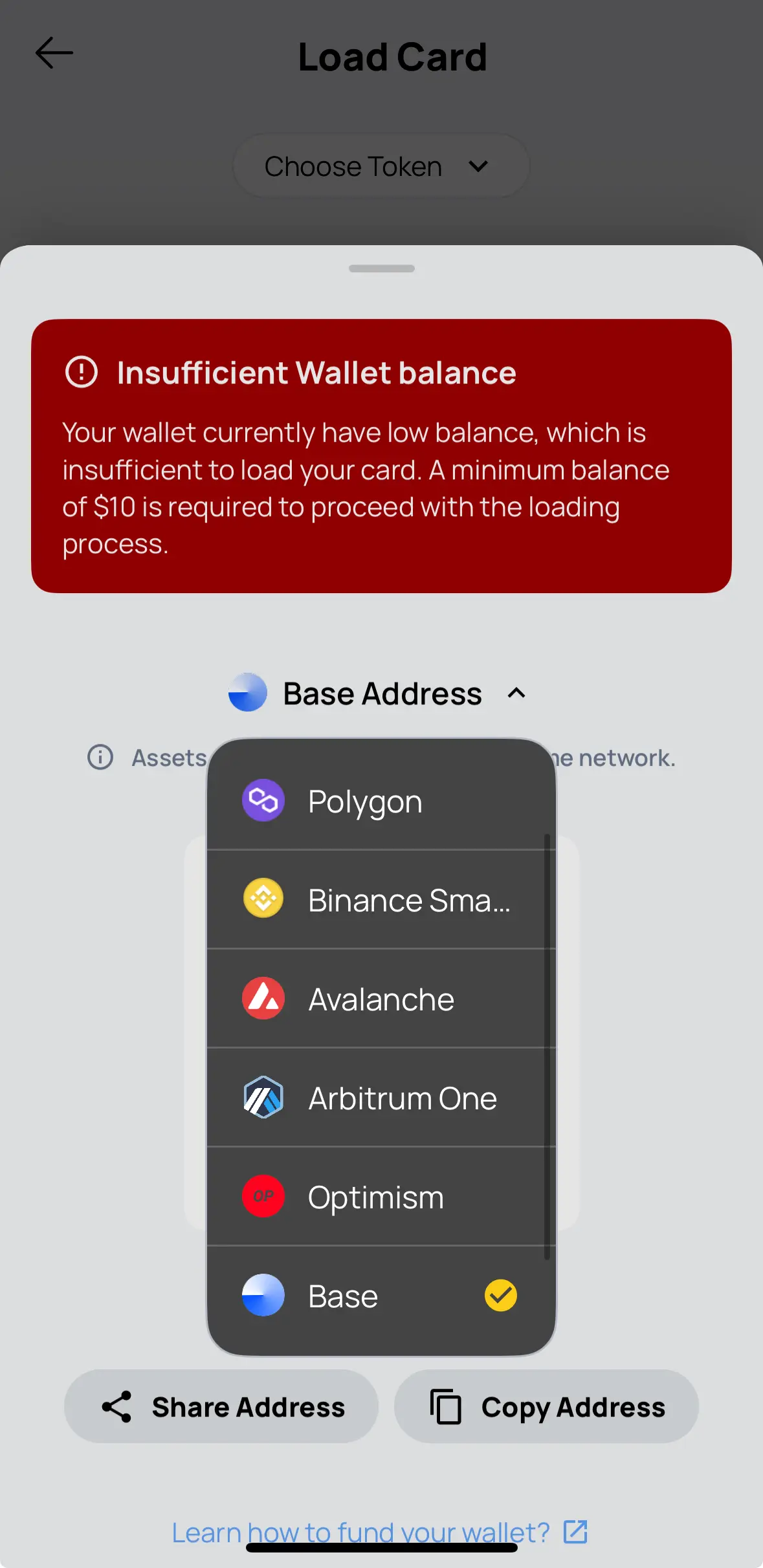Choose Binance Smart Chain network
This screenshot has width=763, height=1568.
point(381,900)
